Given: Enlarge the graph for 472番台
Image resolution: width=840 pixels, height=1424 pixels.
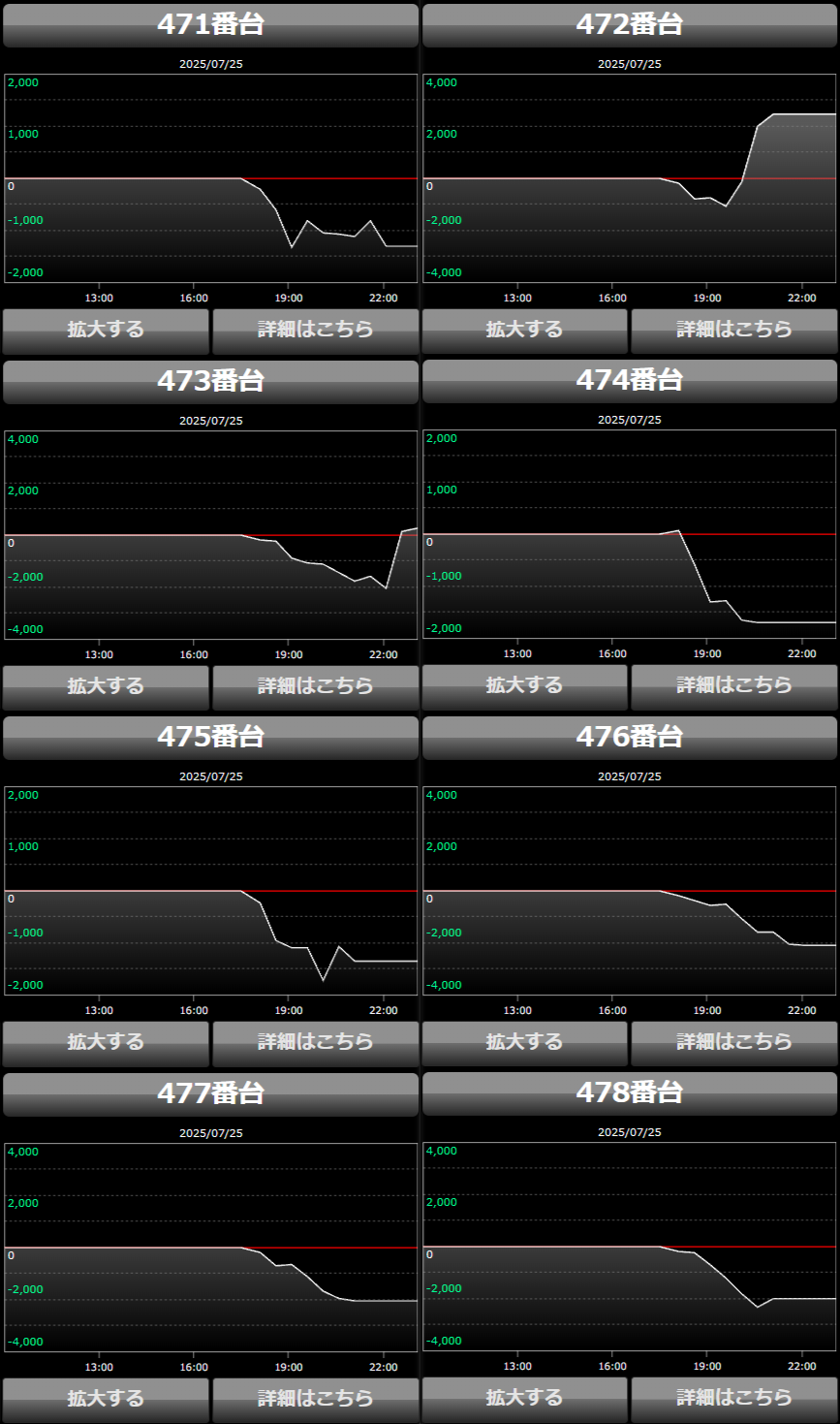Looking at the screenshot, I should (524, 330).
